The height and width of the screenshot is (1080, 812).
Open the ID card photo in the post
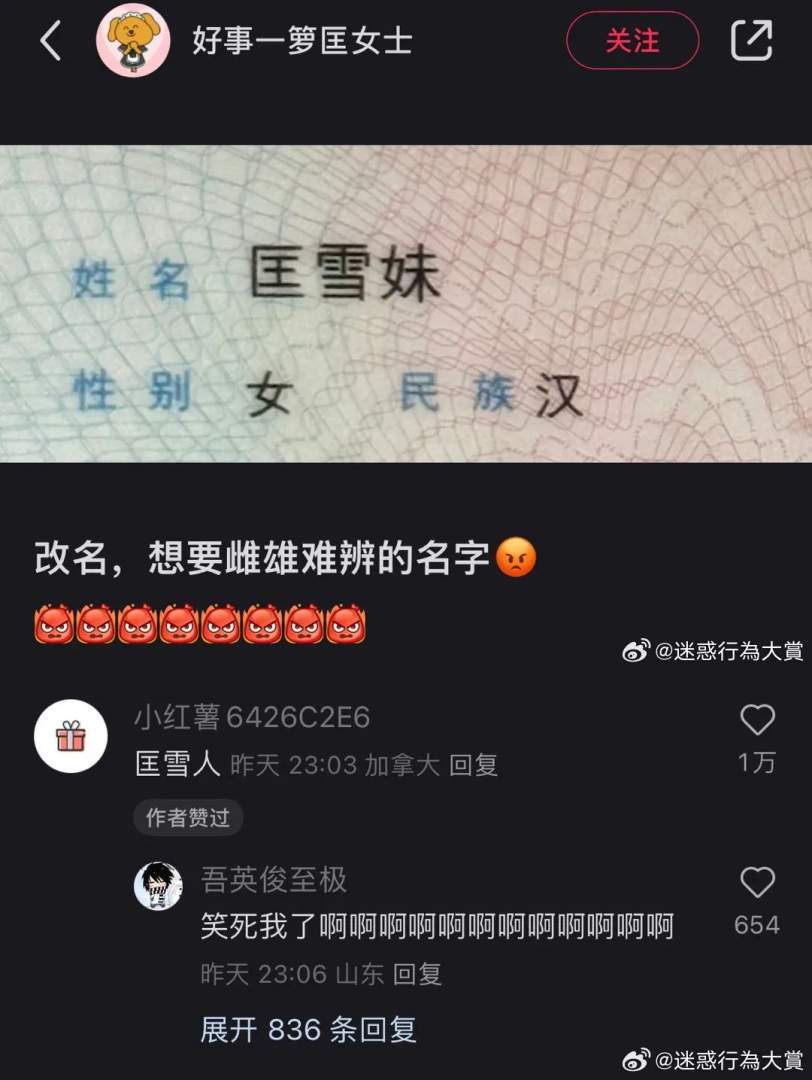406,304
